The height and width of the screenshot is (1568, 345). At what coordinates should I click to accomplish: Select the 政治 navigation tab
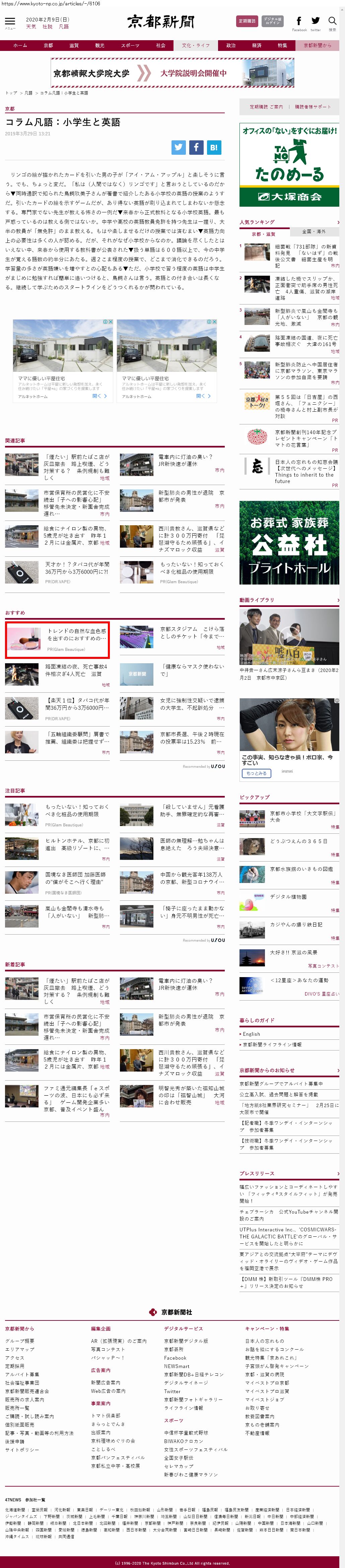(x=230, y=46)
